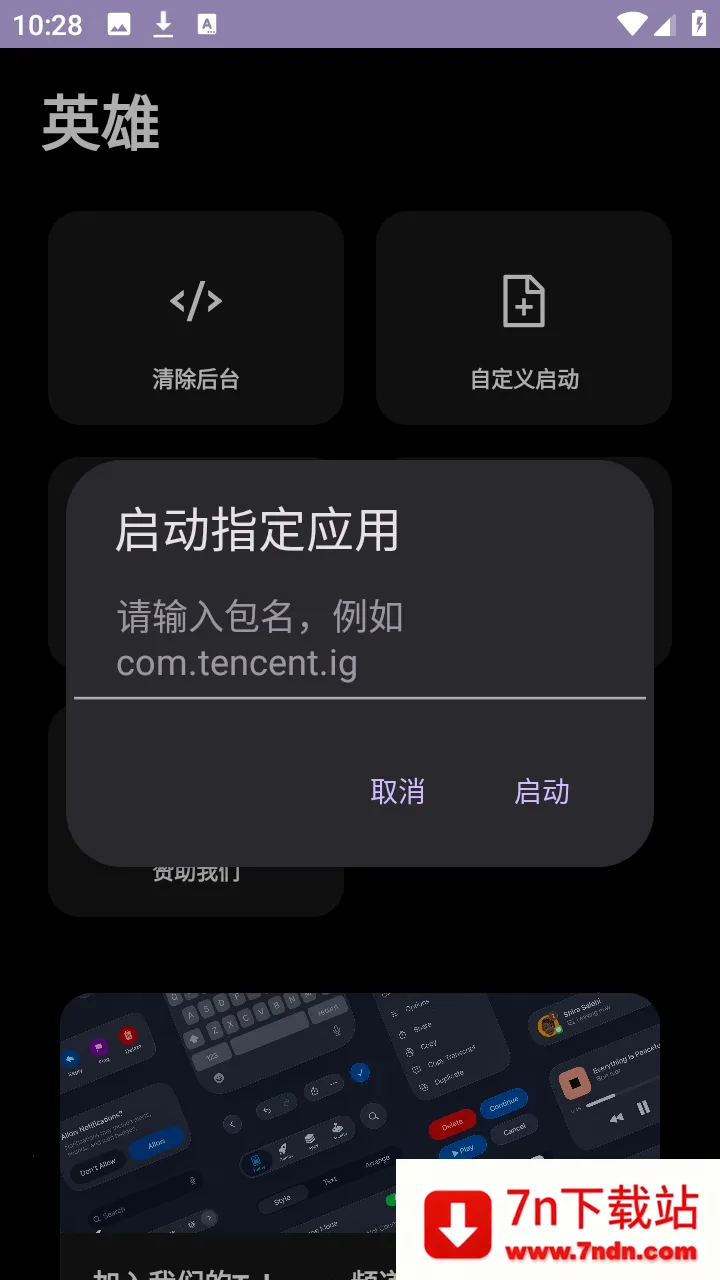This screenshot has height=1280, width=720.
Task: Open the 自定义启动 card
Action: [524, 318]
